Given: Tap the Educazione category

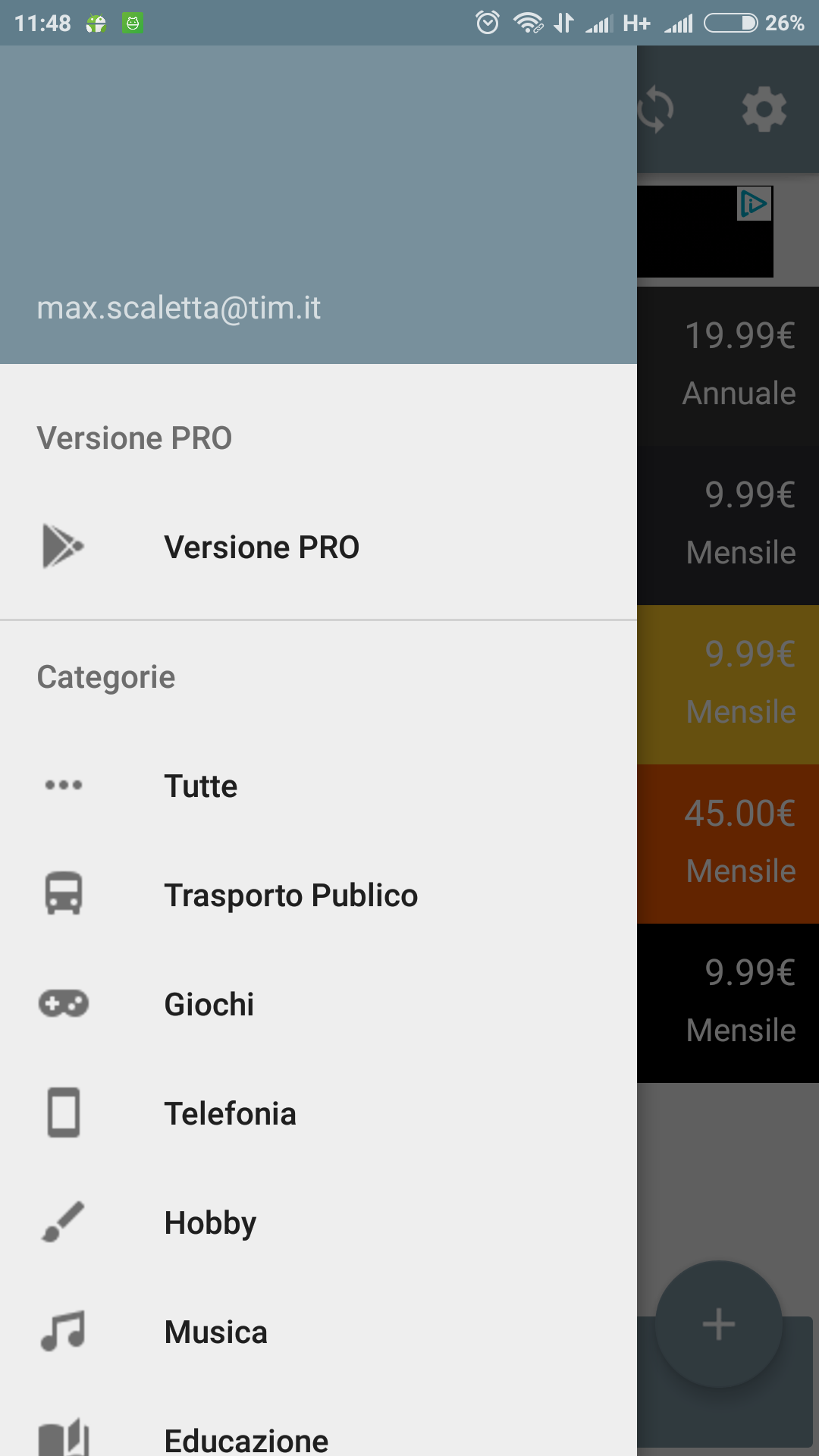Looking at the screenshot, I should 318,1426.
